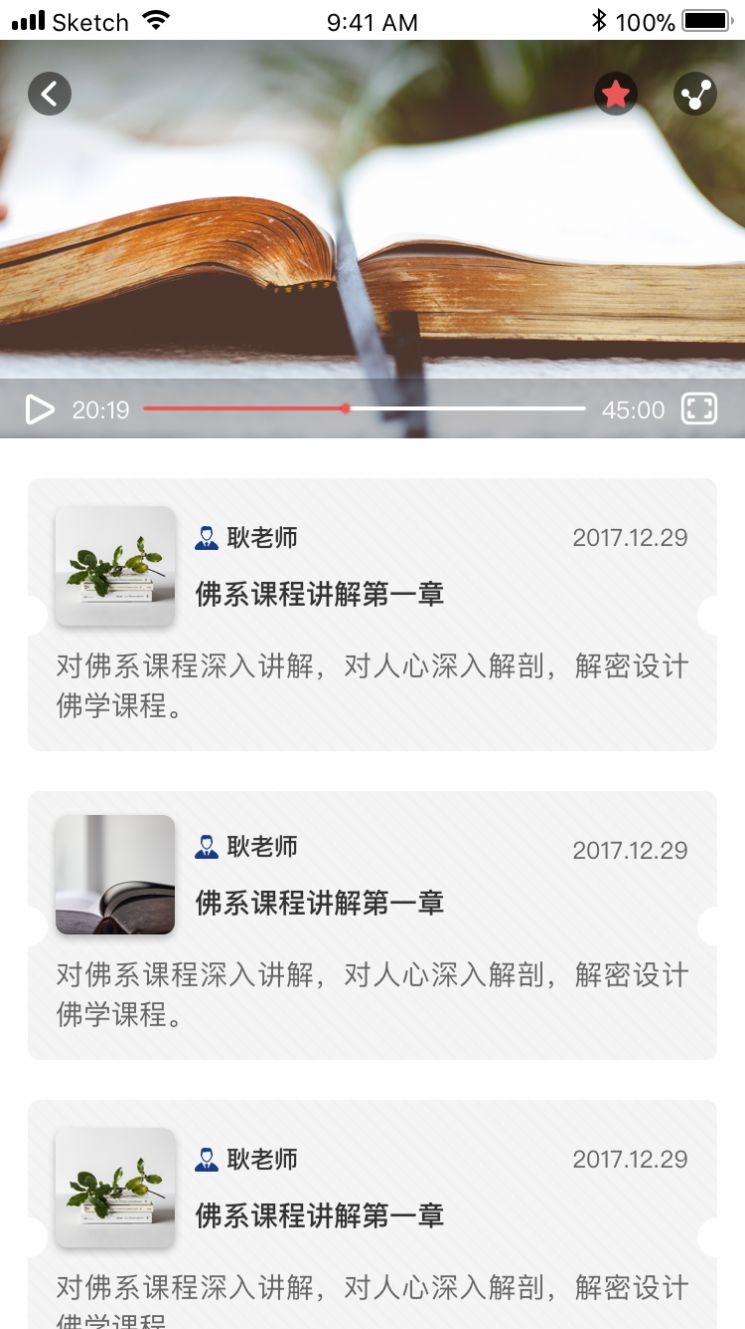Screen dimensions: 745x1329
Task: Share this course video
Action: pyautogui.click(x=695, y=94)
